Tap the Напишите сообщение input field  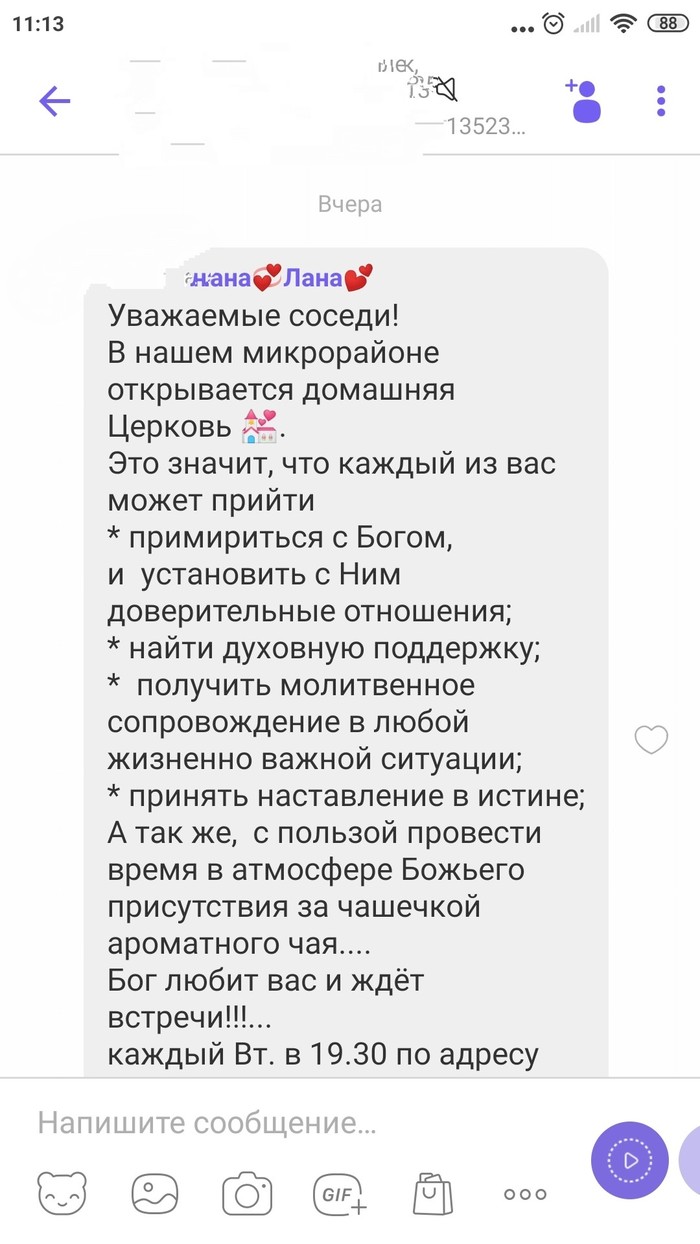click(x=300, y=1123)
